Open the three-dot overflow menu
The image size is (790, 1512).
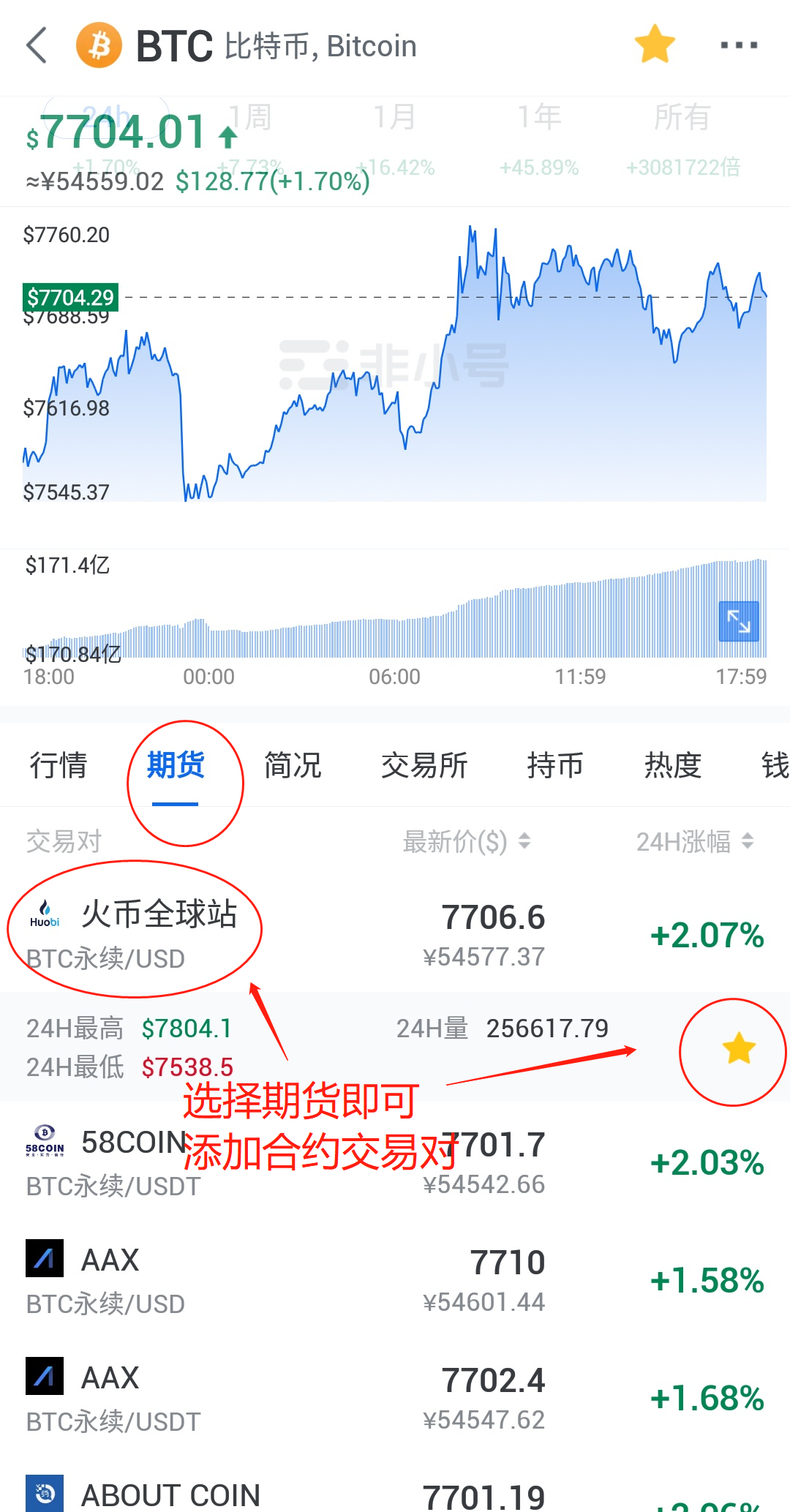pyautogui.click(x=739, y=45)
